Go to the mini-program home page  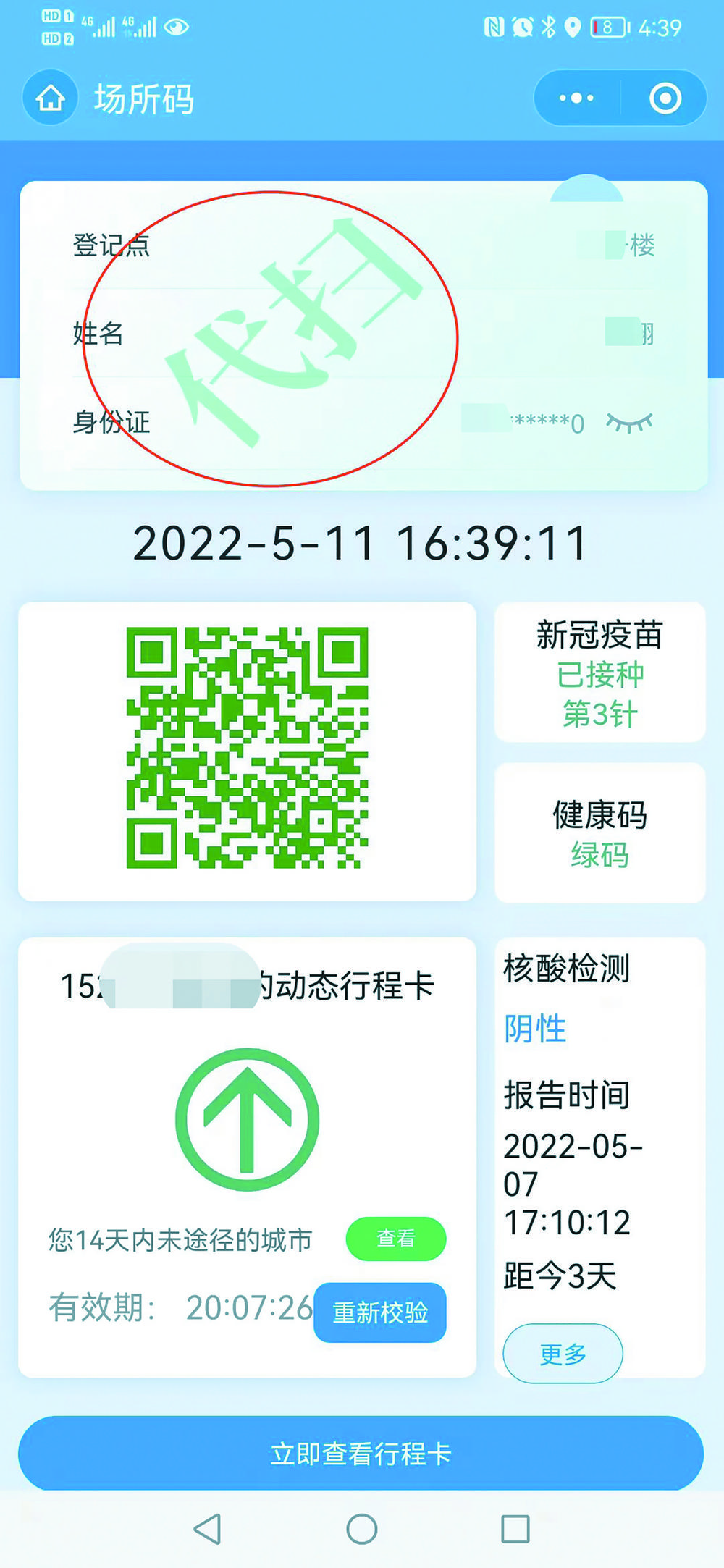point(50,98)
